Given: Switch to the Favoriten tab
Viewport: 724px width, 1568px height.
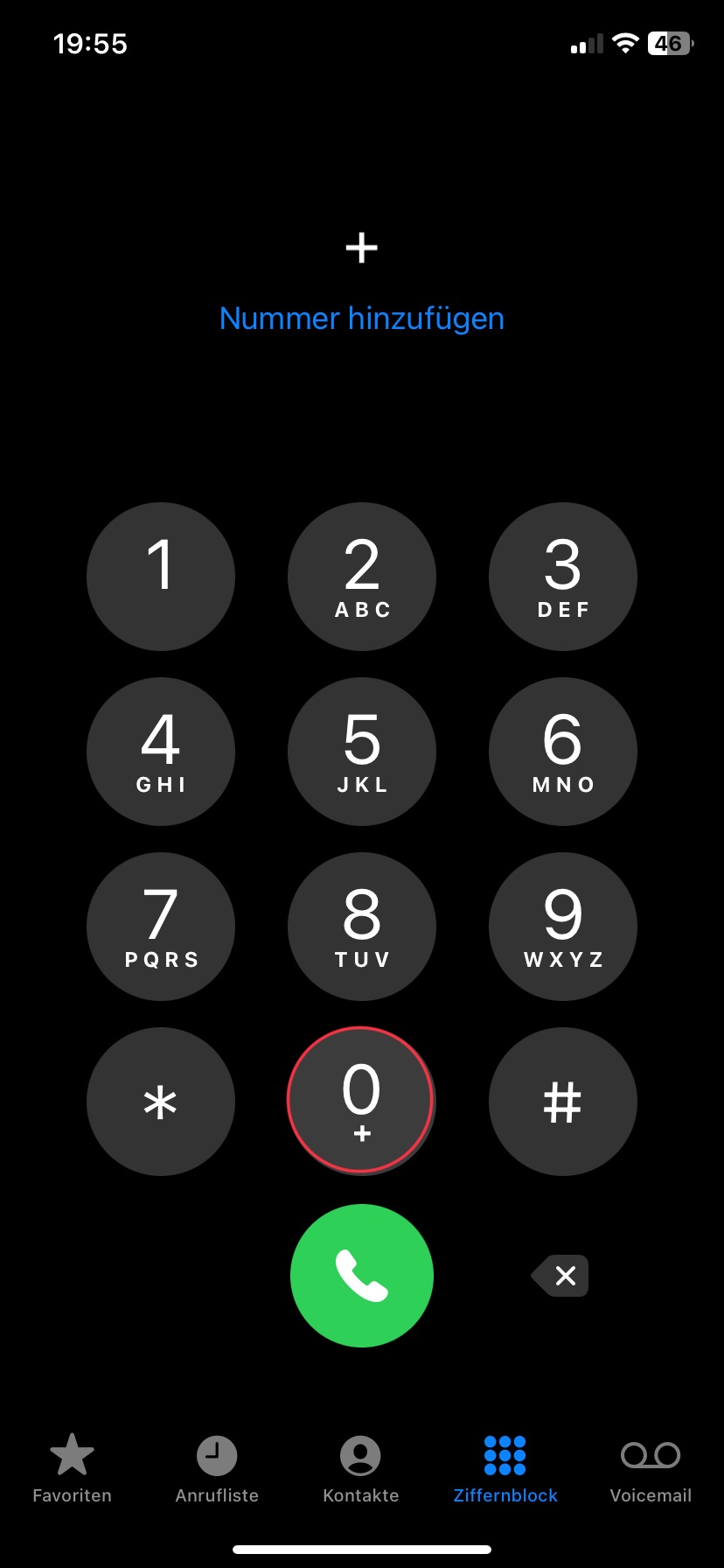Looking at the screenshot, I should coord(72,1470).
